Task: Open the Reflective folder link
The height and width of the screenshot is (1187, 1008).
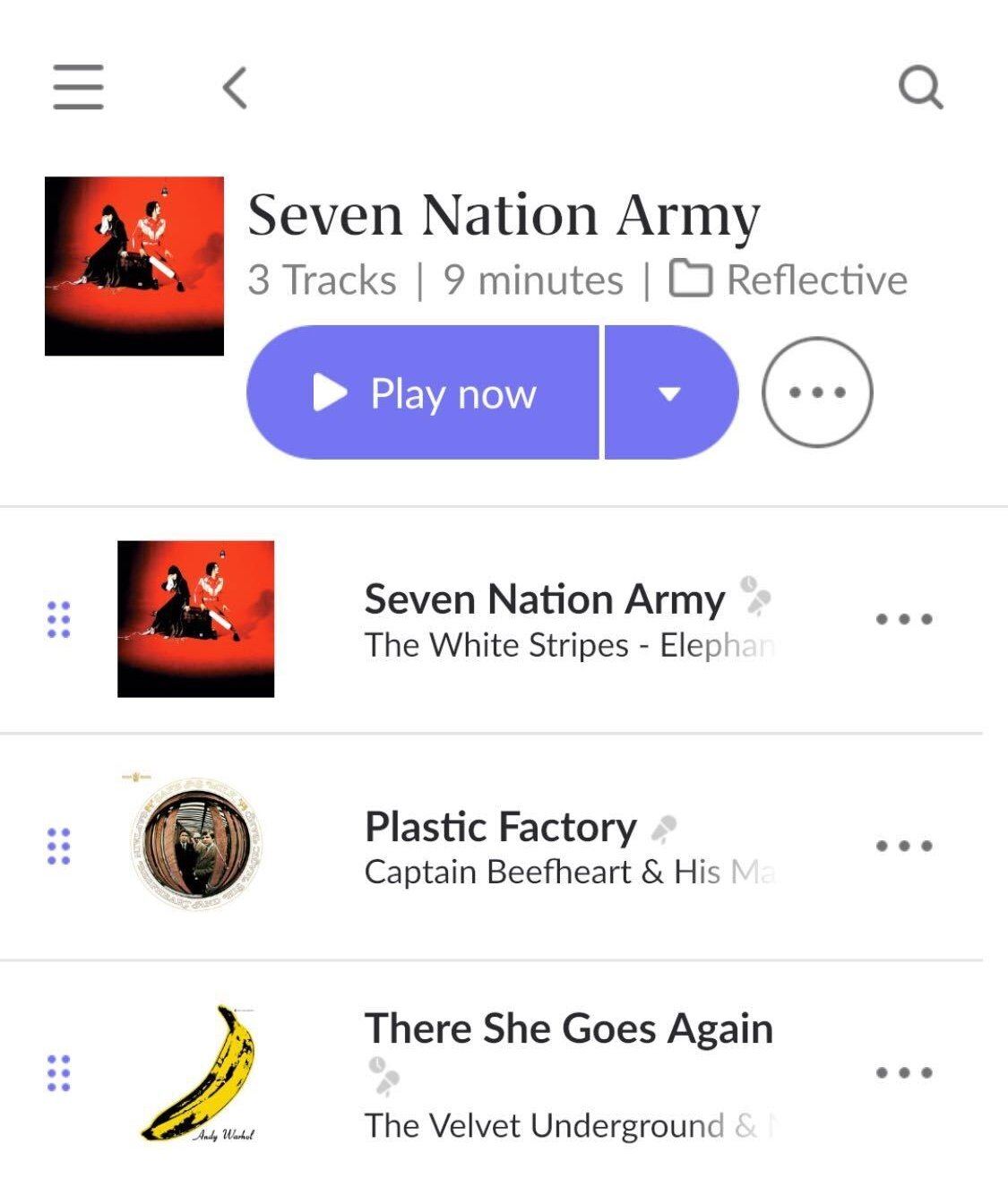Action: (788, 280)
